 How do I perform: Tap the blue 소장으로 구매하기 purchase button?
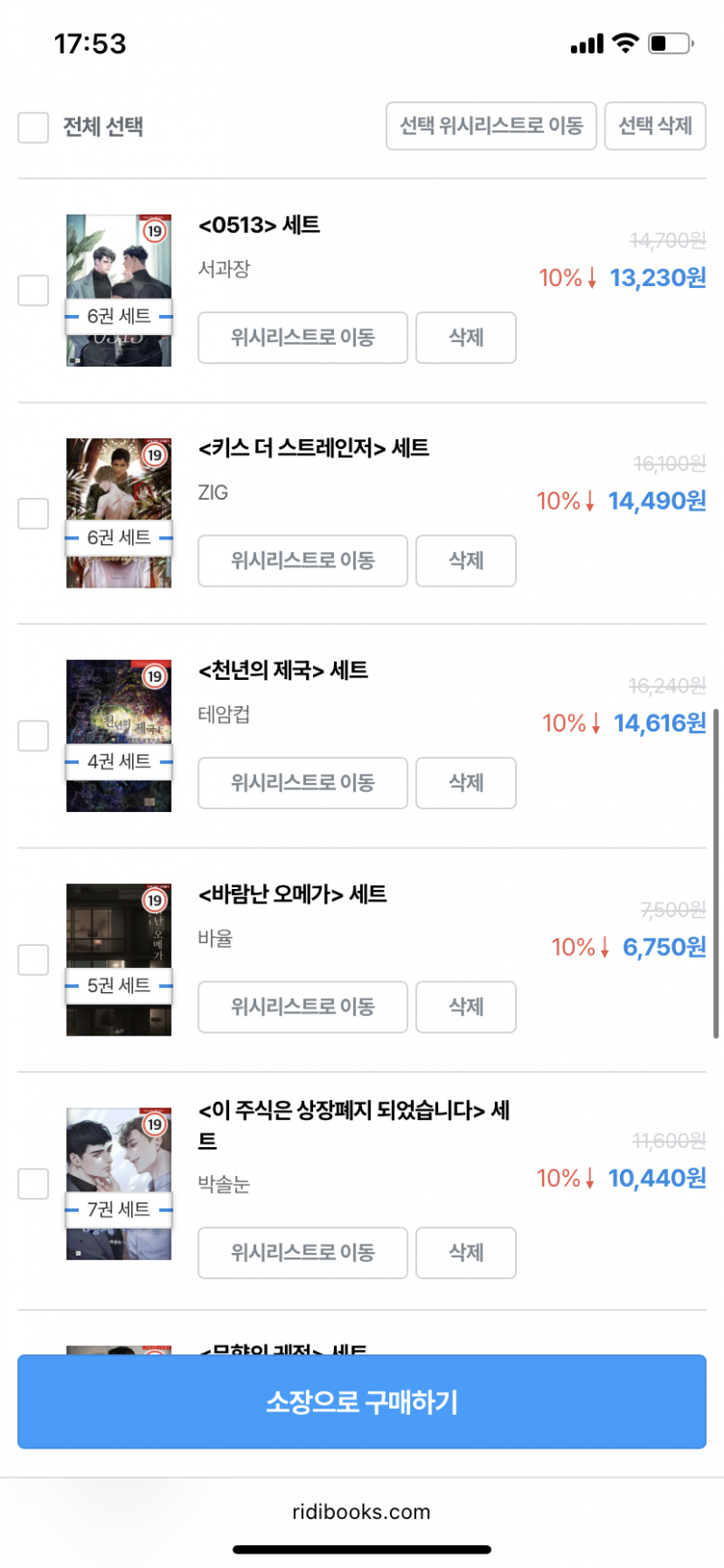(362, 1401)
